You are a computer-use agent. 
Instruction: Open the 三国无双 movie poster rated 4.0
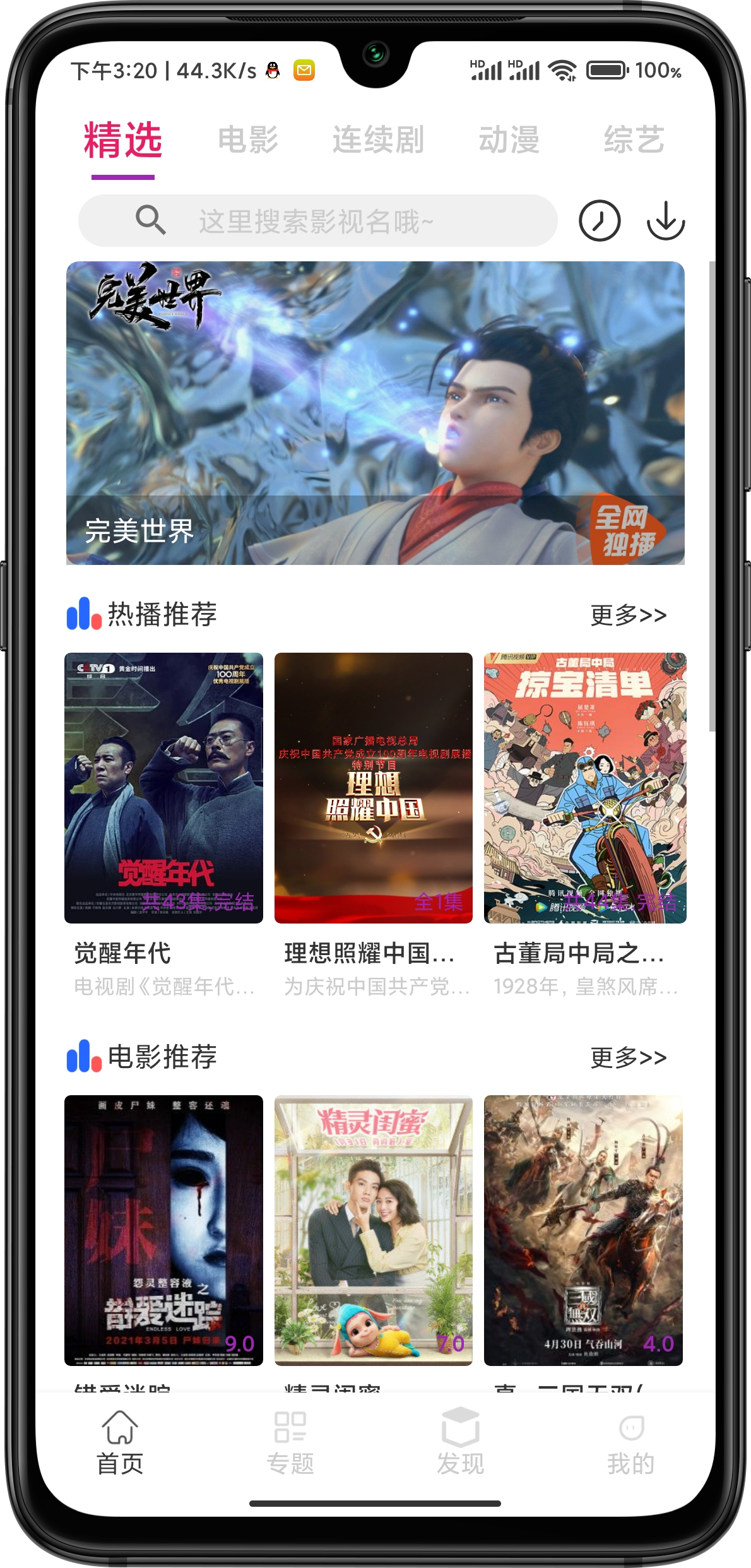(583, 1230)
